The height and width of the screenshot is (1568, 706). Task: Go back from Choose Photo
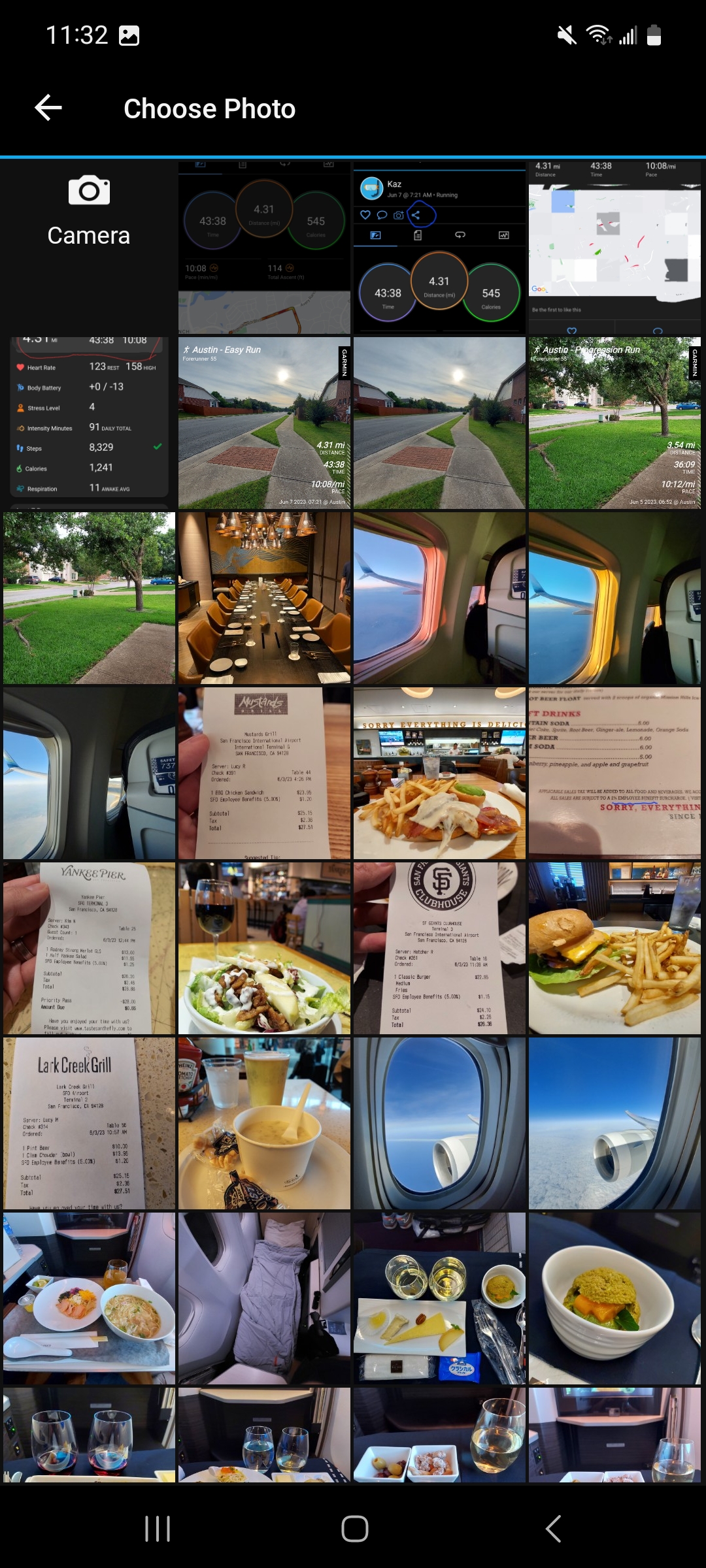tap(49, 108)
